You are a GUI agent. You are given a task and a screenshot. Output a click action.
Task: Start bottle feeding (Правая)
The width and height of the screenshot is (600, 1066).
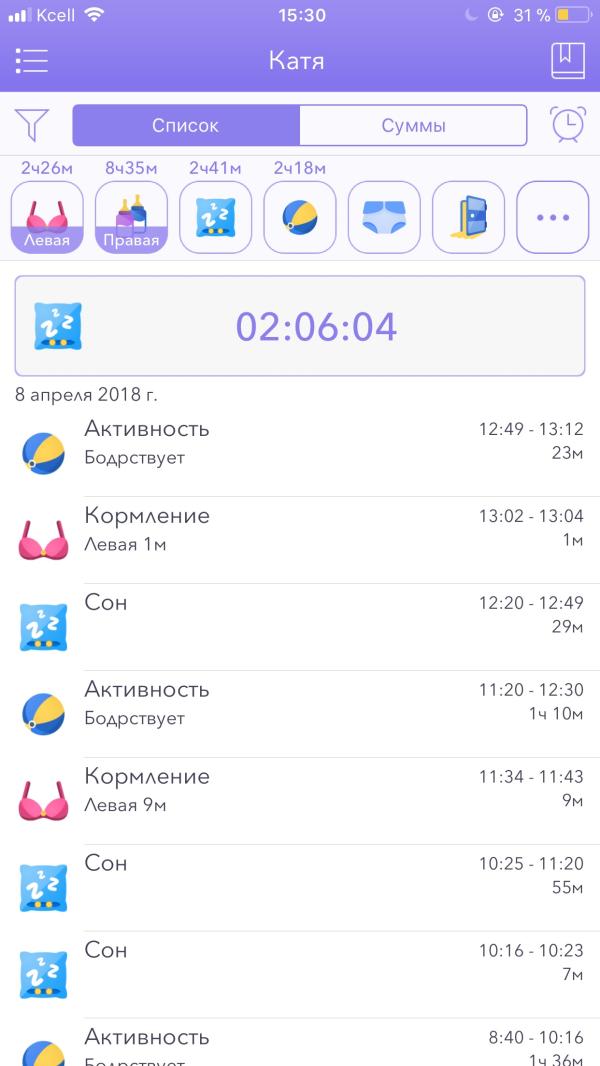point(131,217)
